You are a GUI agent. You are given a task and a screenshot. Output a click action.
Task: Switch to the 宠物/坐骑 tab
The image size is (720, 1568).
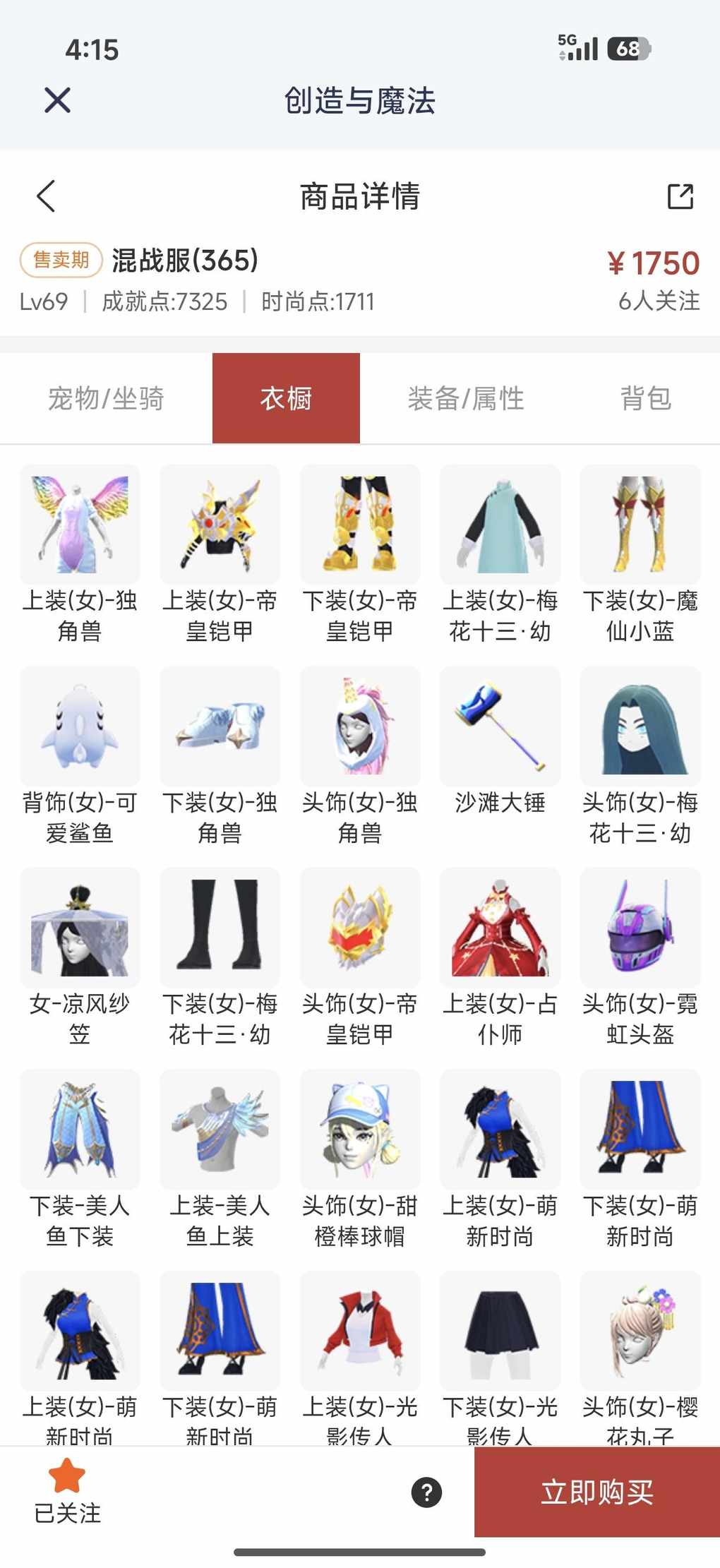point(106,398)
